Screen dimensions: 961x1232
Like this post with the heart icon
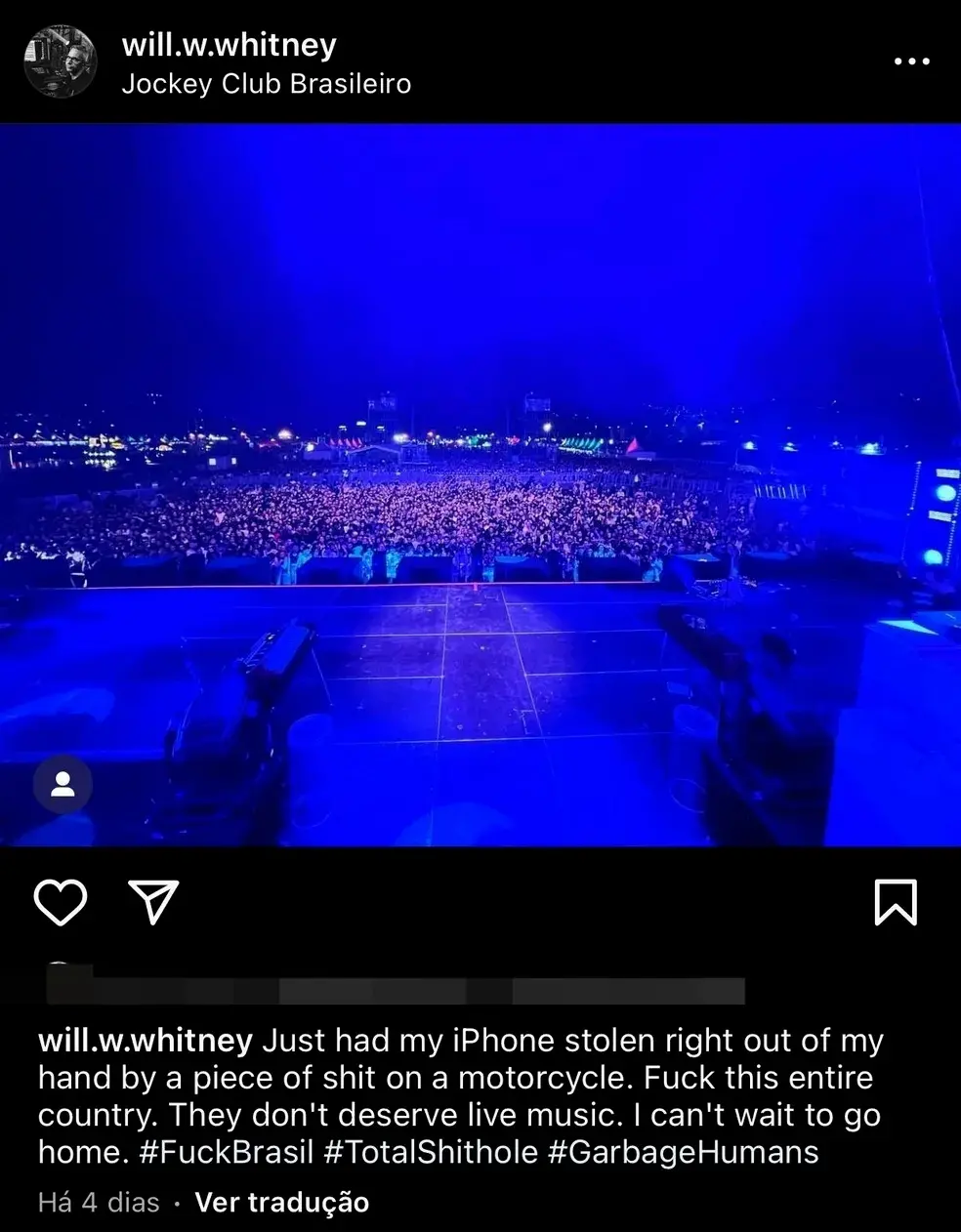(61, 902)
